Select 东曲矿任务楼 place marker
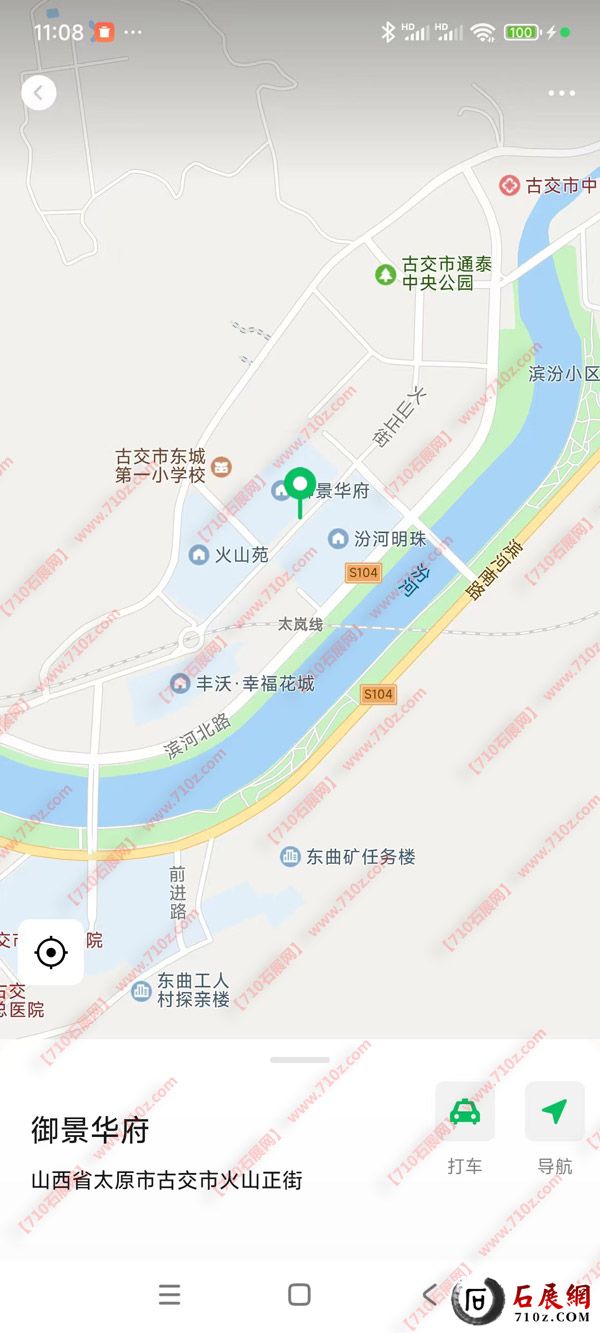The height and width of the screenshot is (1333, 600). 290,856
